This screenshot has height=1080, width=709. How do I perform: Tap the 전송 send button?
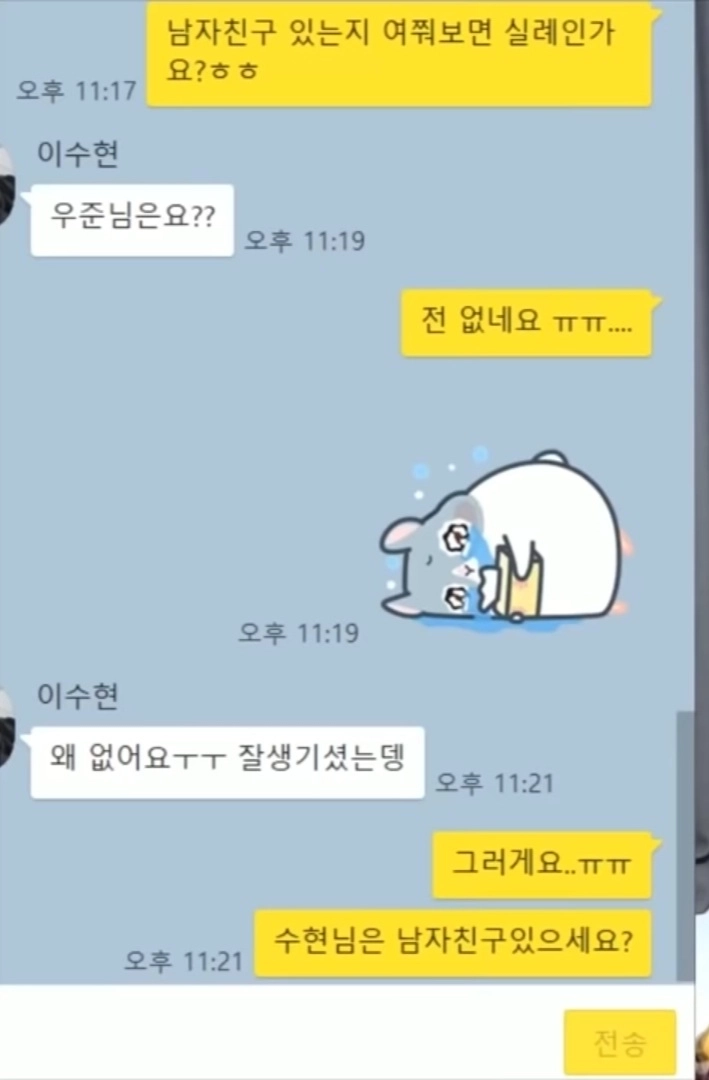(619, 1043)
